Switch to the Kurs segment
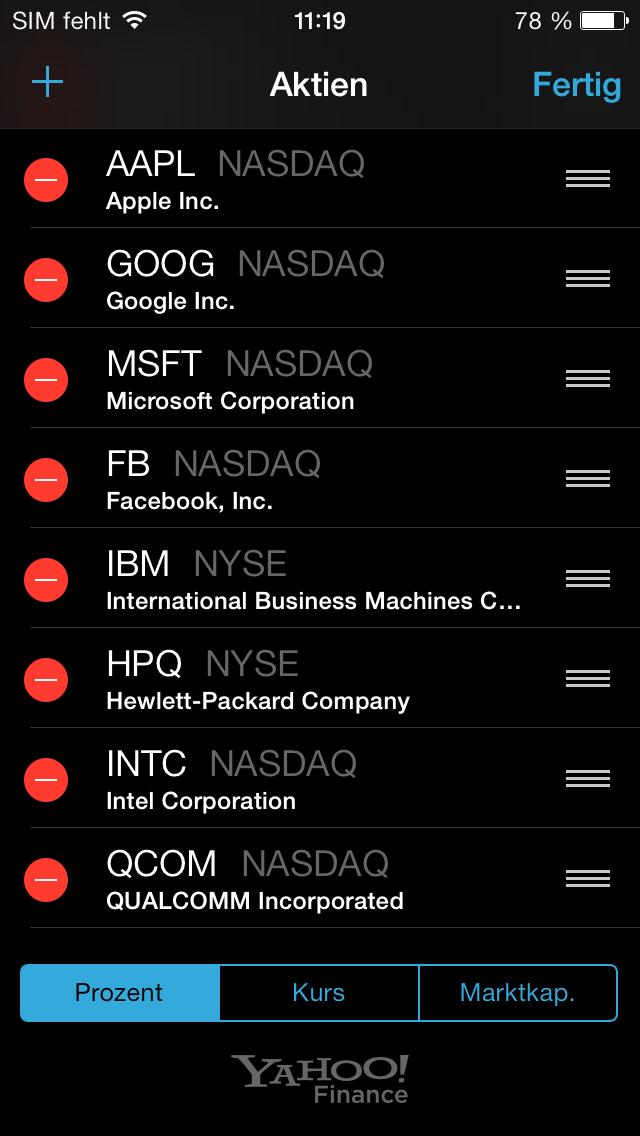 click(x=319, y=993)
